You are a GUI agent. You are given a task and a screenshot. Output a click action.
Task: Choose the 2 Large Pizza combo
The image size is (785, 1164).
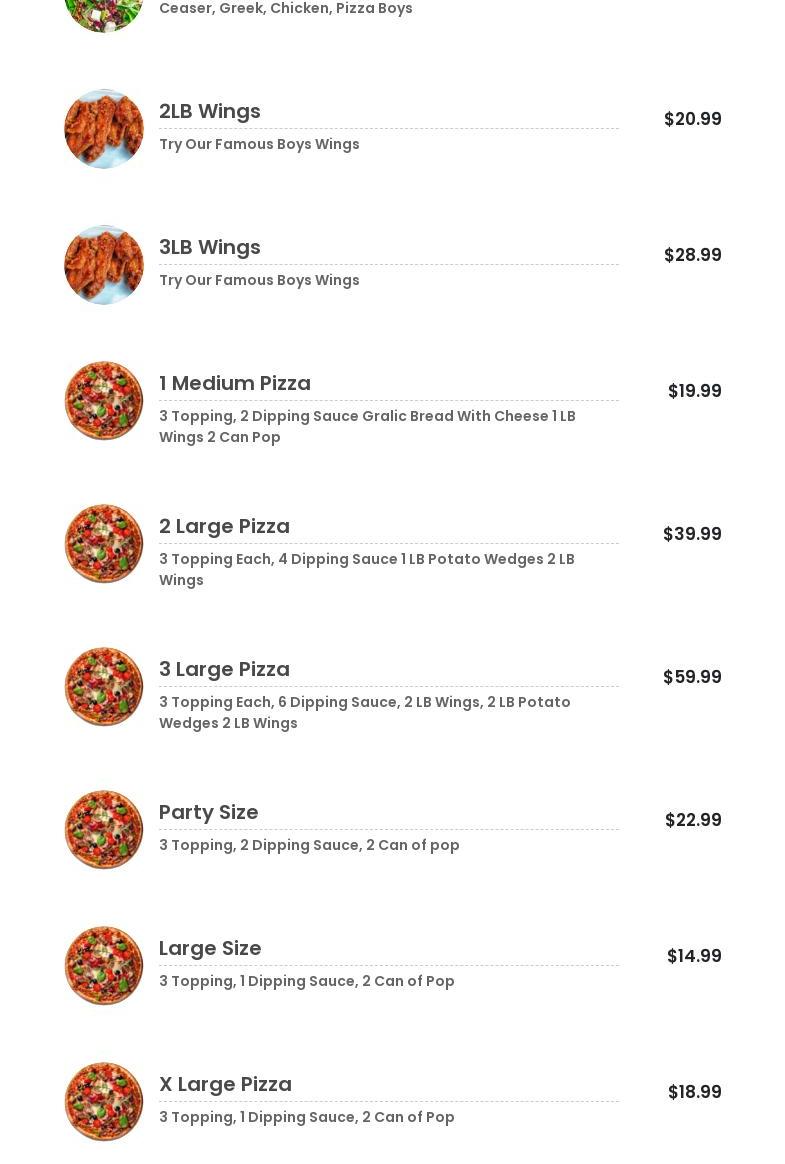pos(224,526)
